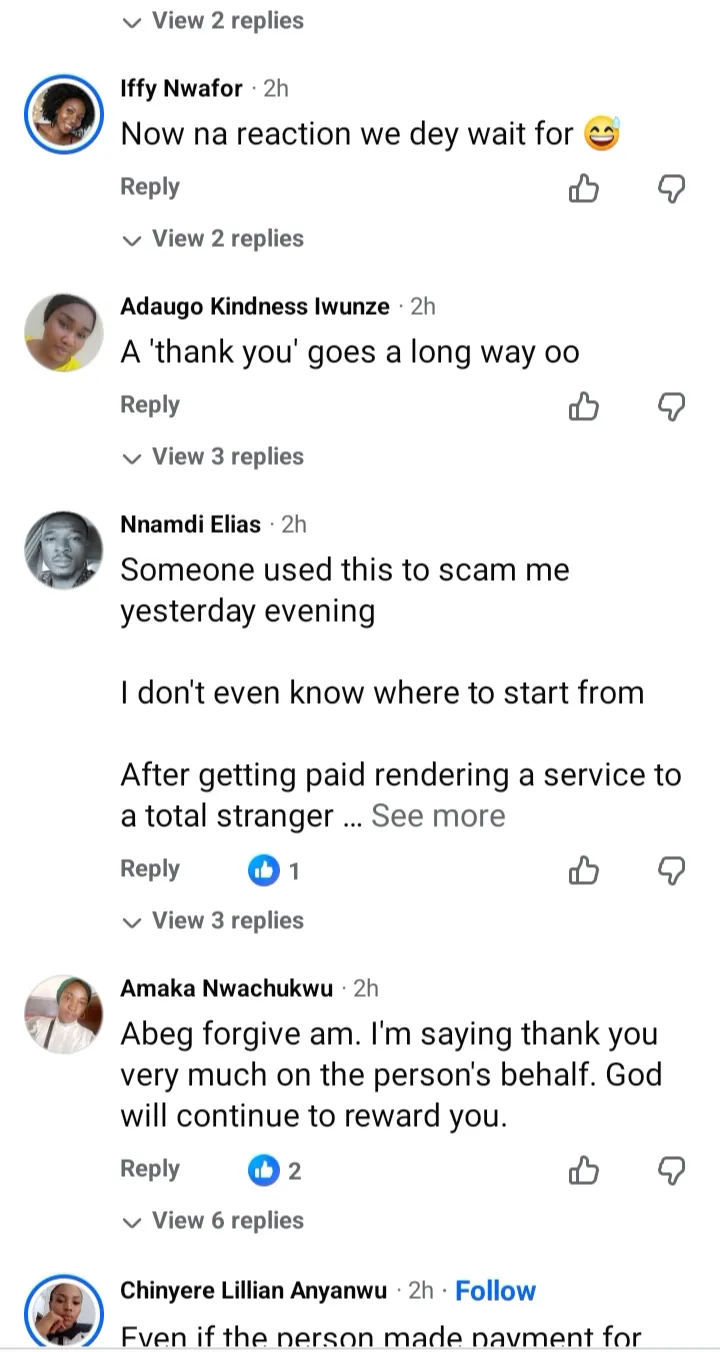Dislike Adaugo Kindness Iwunze's comment
Screen dimensions: 720x1352
click(672, 406)
